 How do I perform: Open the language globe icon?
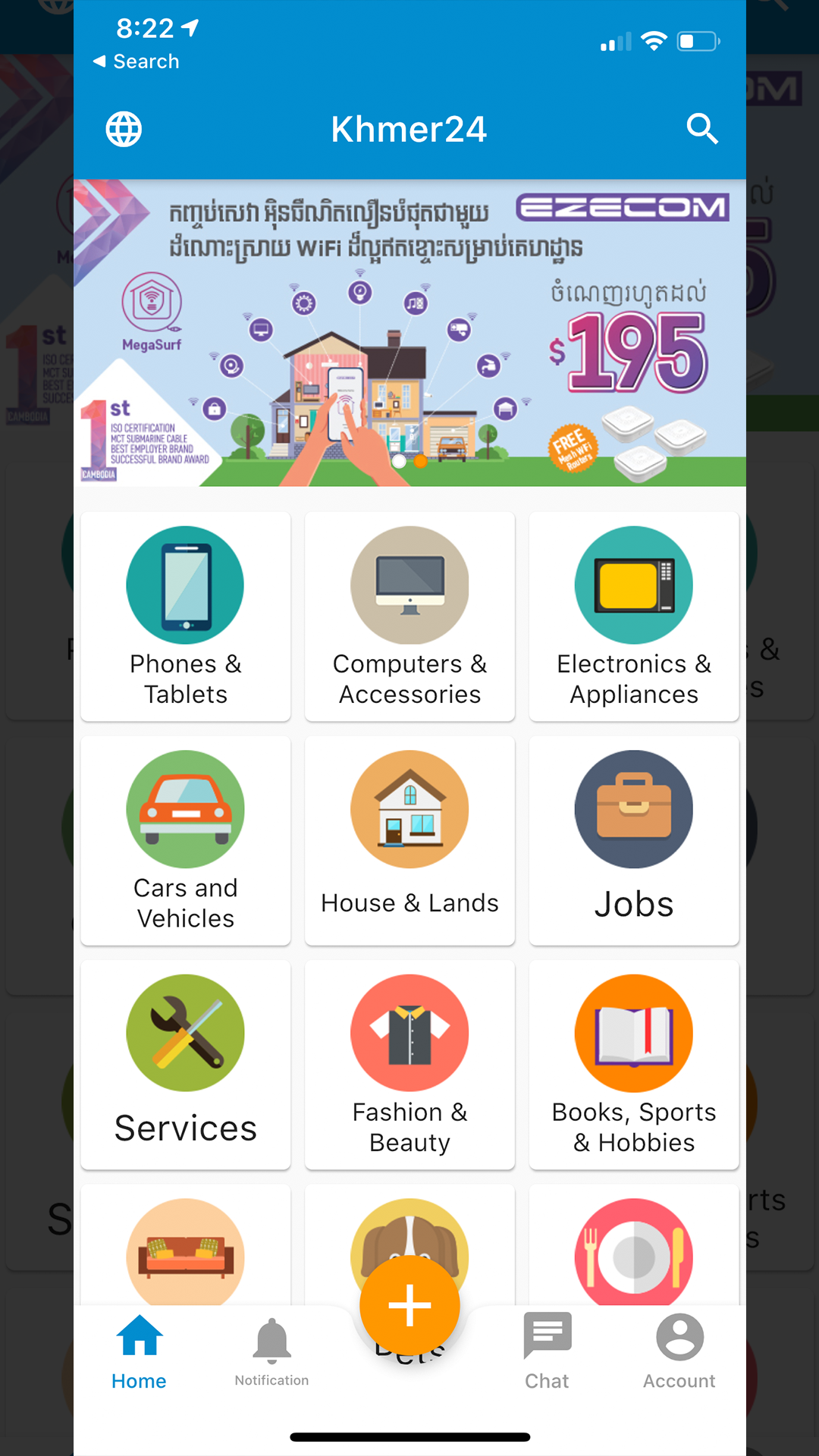pos(124,129)
